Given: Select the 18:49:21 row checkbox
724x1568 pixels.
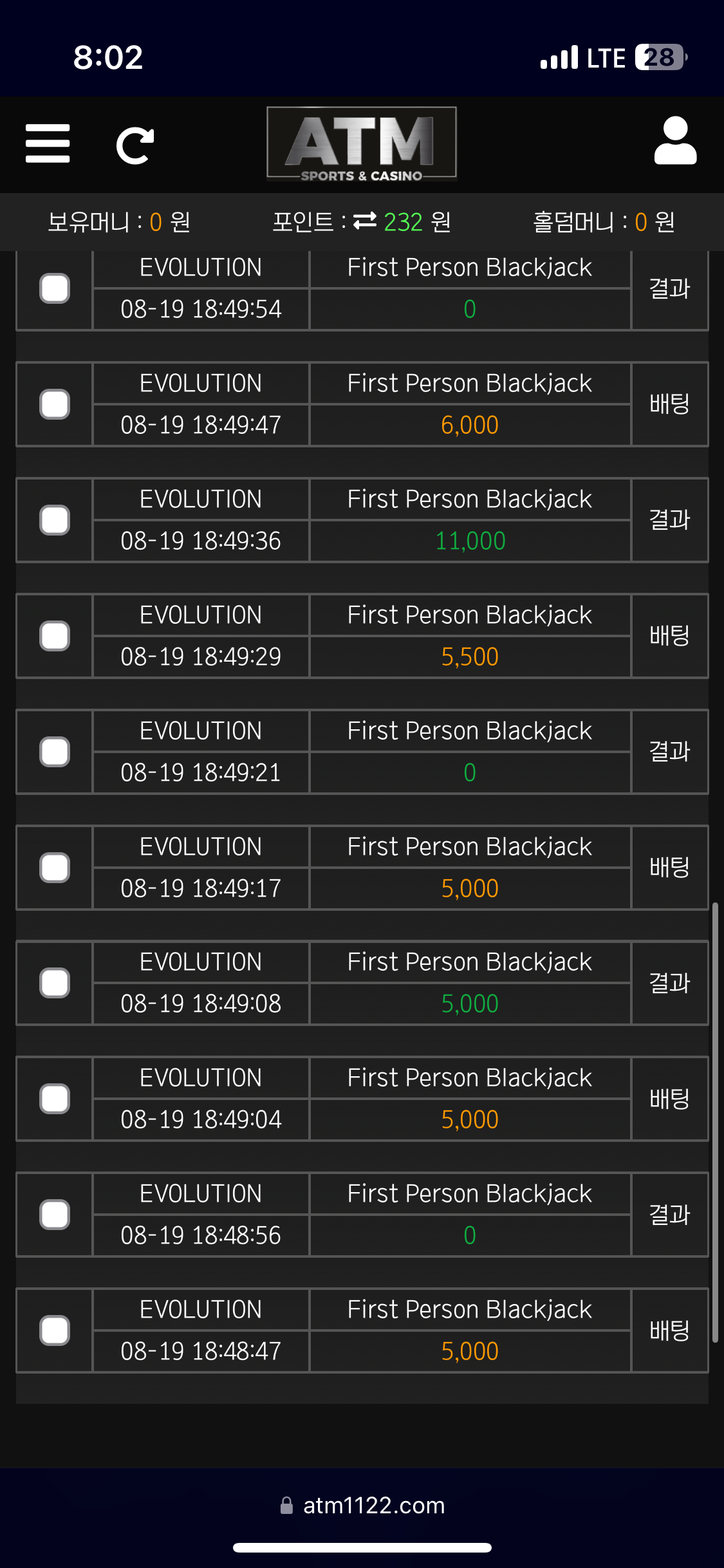Looking at the screenshot, I should 55,752.
